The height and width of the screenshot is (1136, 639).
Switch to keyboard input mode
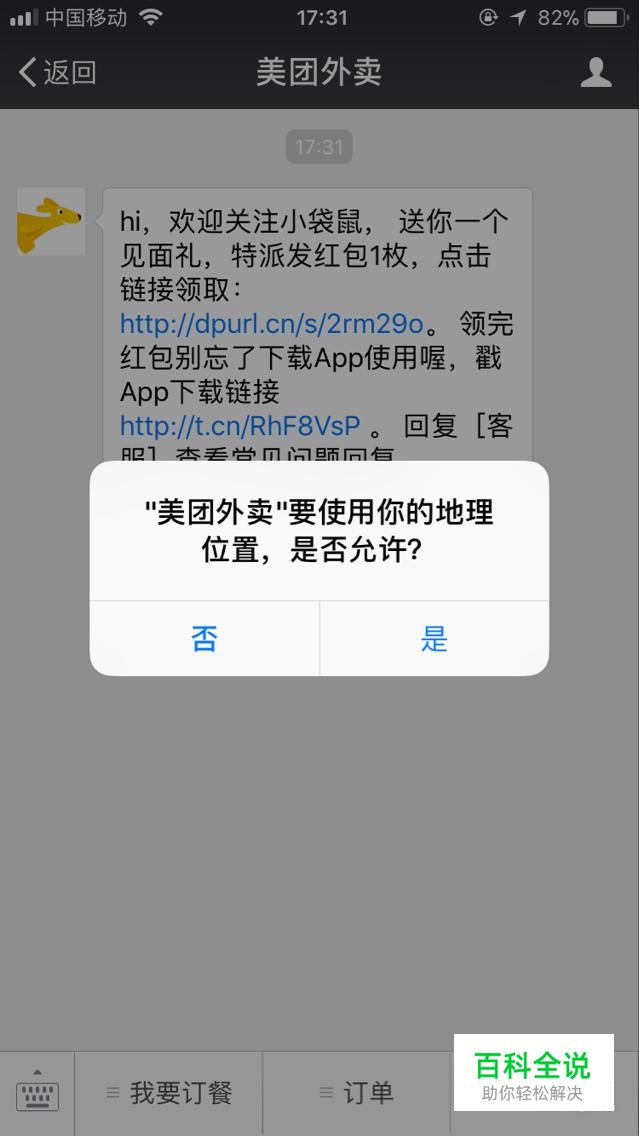point(37,1093)
